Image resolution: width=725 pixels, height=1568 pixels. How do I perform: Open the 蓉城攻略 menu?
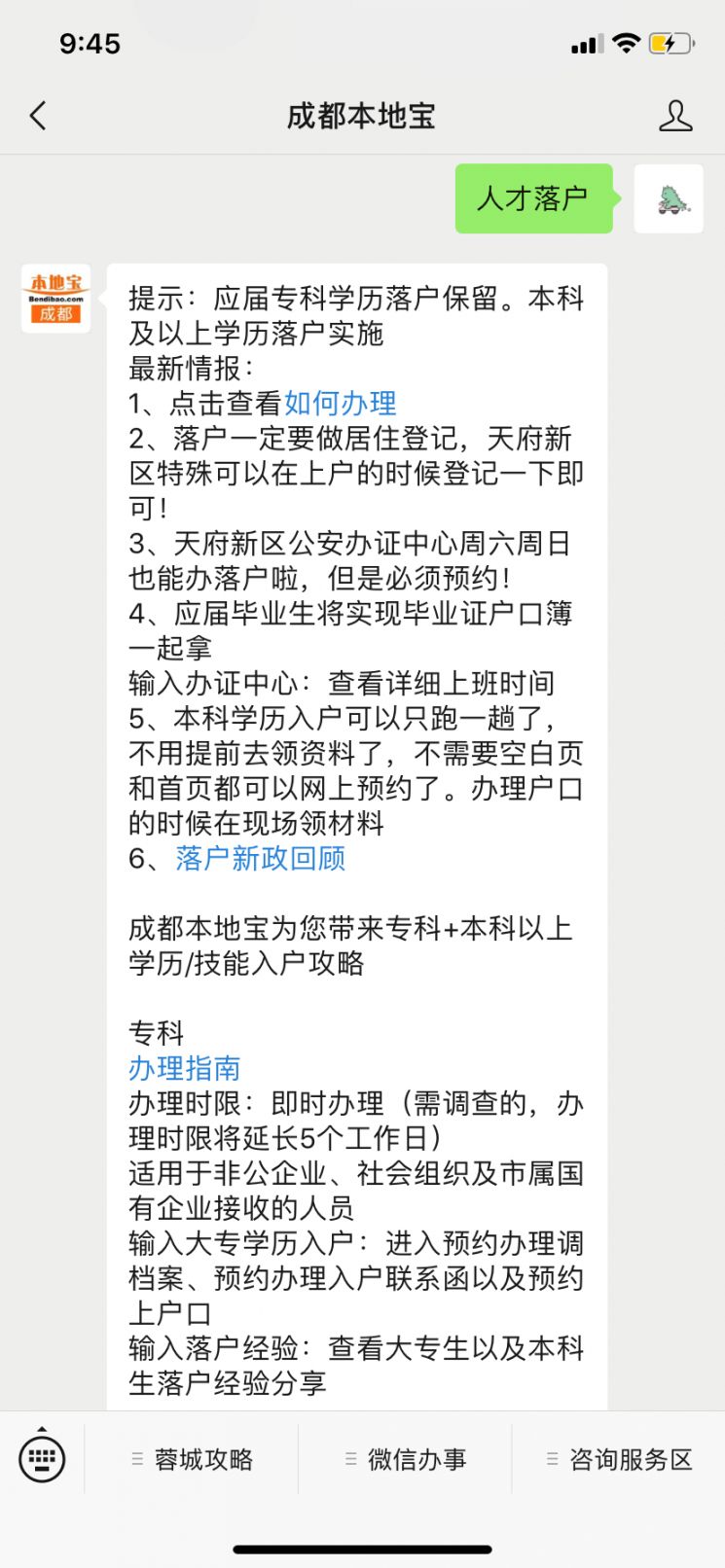[x=193, y=1459]
